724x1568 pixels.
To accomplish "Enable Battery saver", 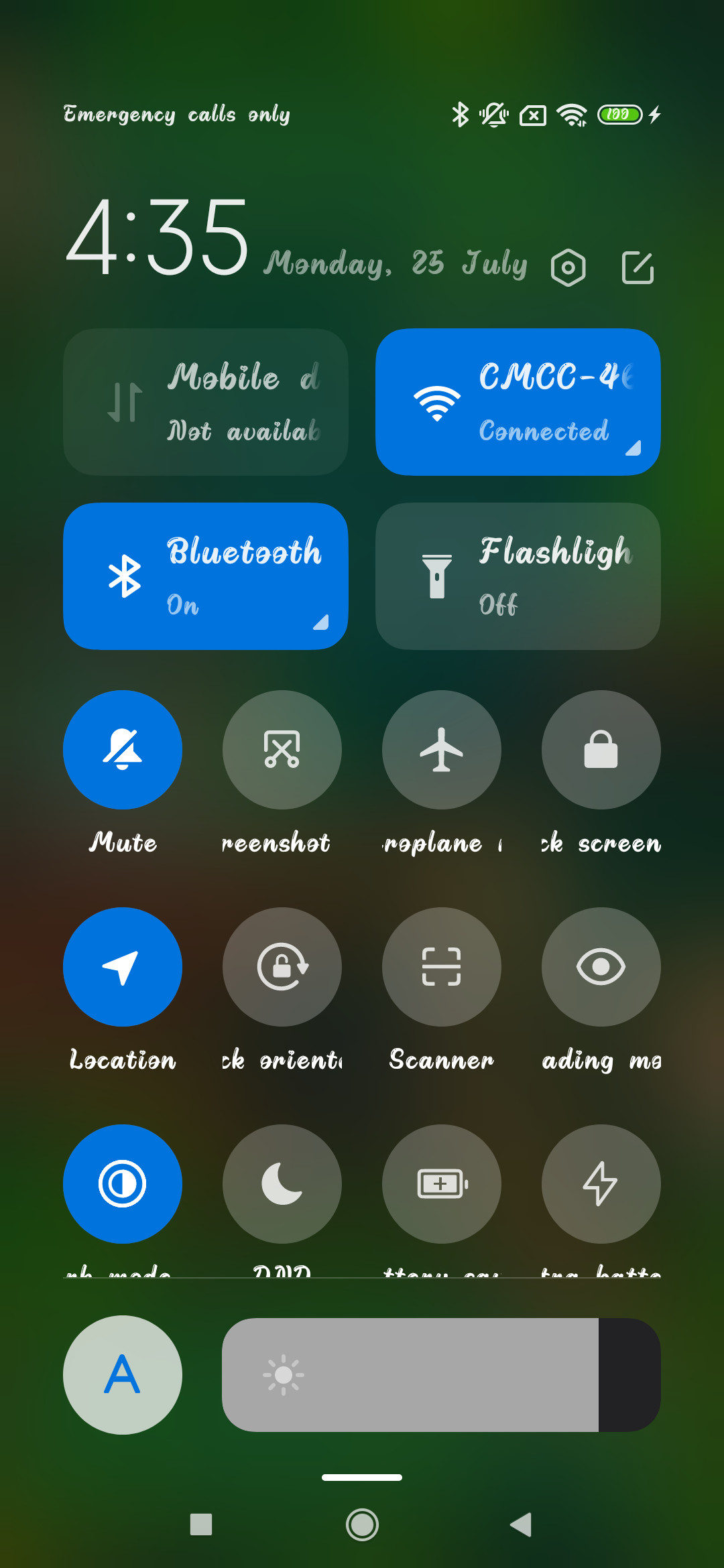I will tap(442, 1184).
